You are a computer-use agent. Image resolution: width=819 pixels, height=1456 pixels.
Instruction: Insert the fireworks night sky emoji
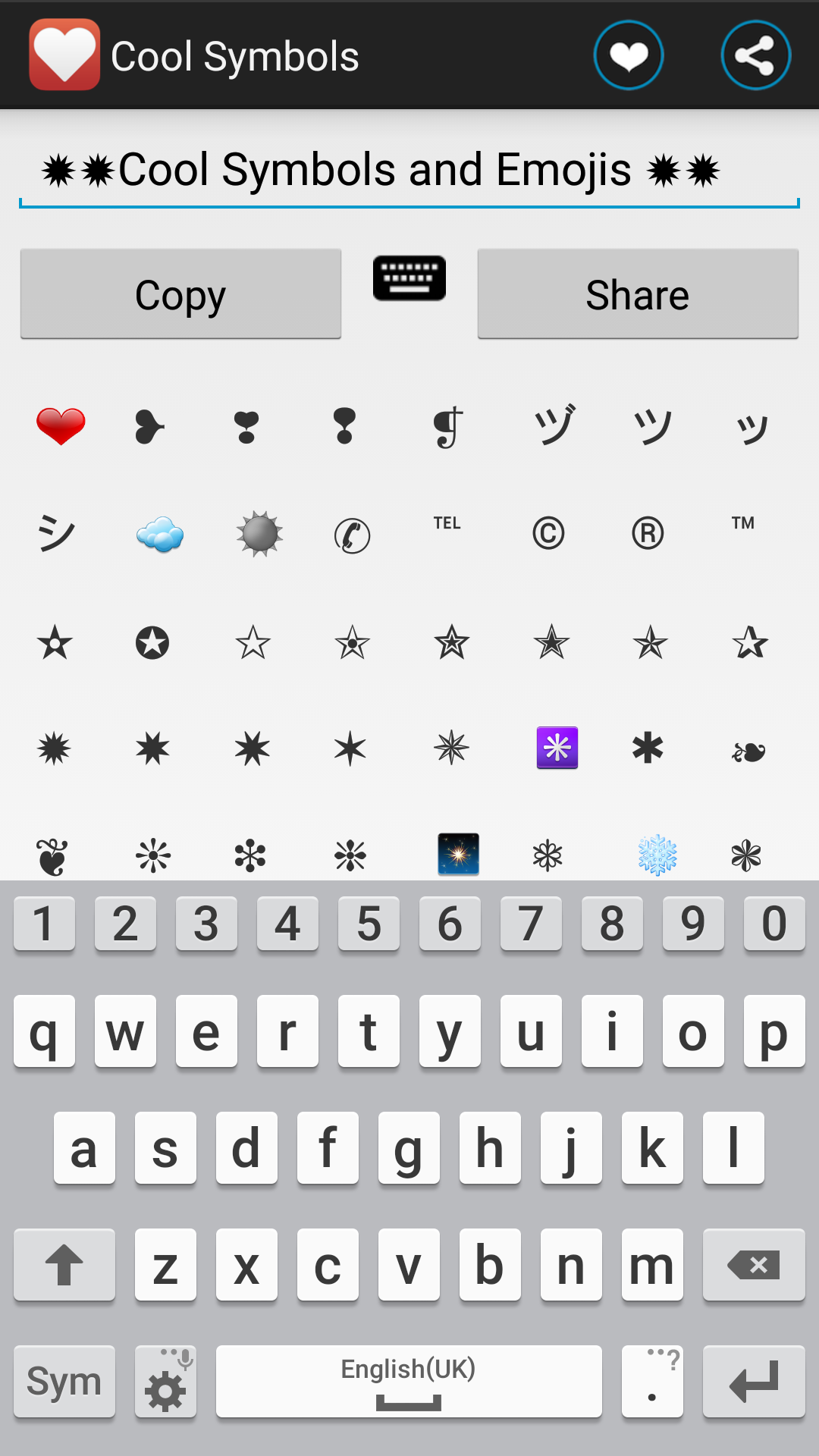(458, 854)
